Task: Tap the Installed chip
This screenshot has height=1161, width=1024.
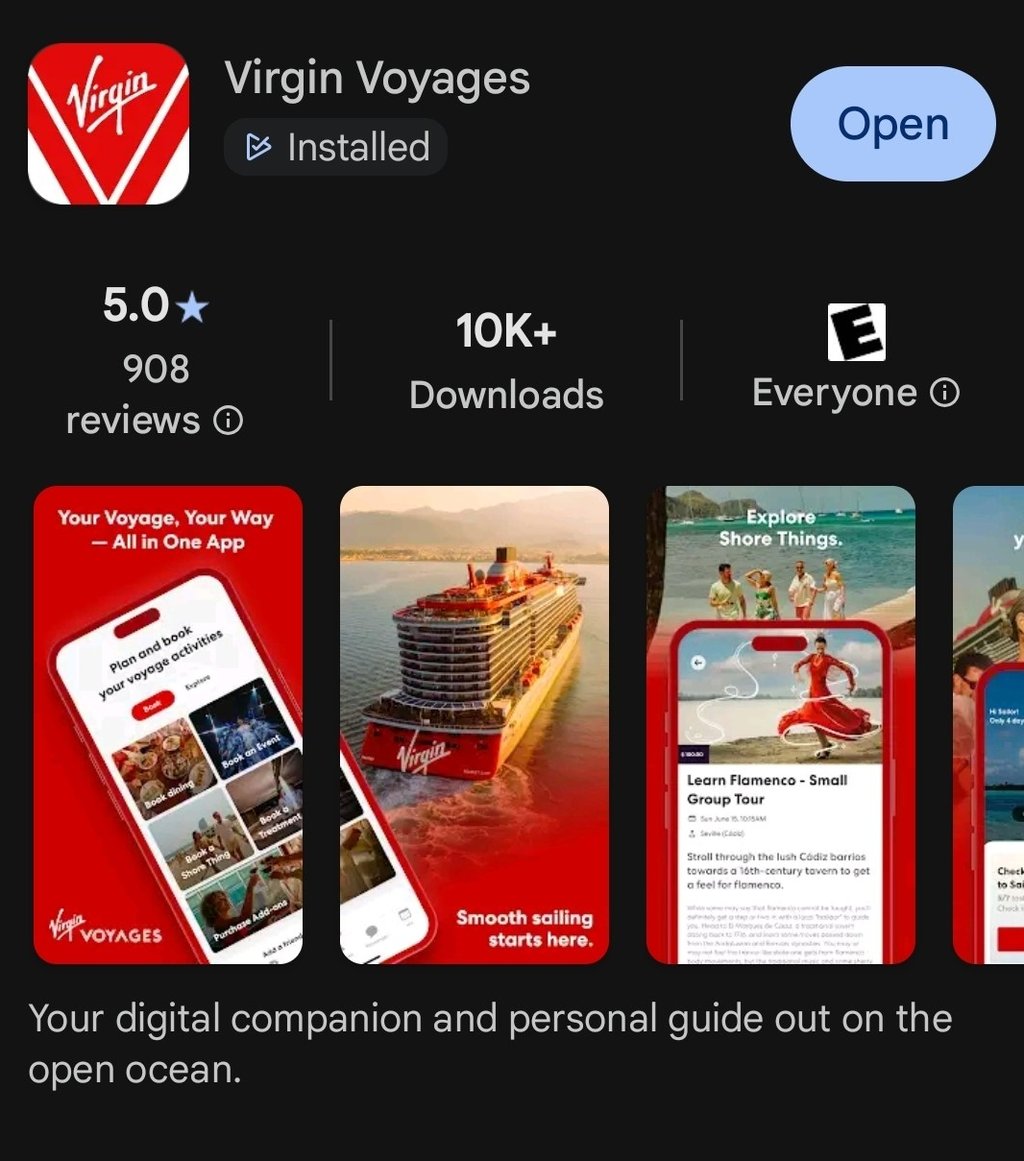Action: coord(336,148)
